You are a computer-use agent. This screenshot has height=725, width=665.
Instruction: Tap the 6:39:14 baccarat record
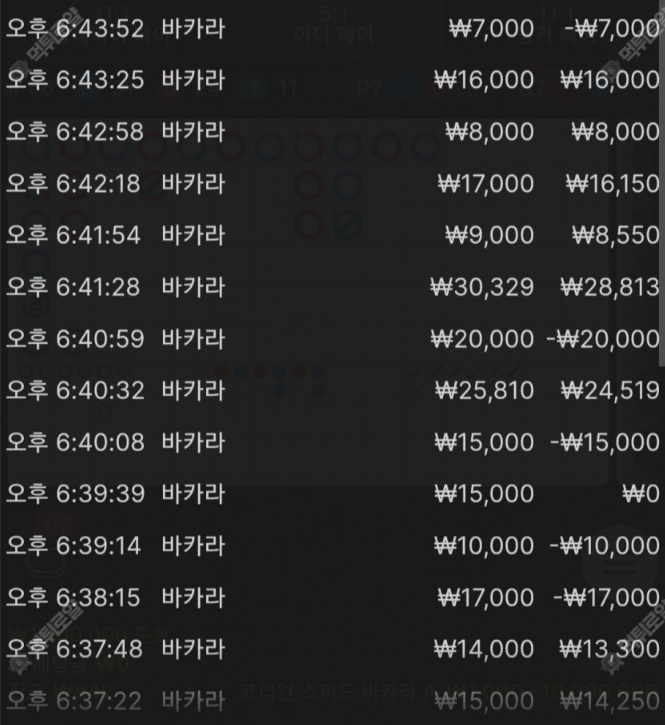(332, 546)
